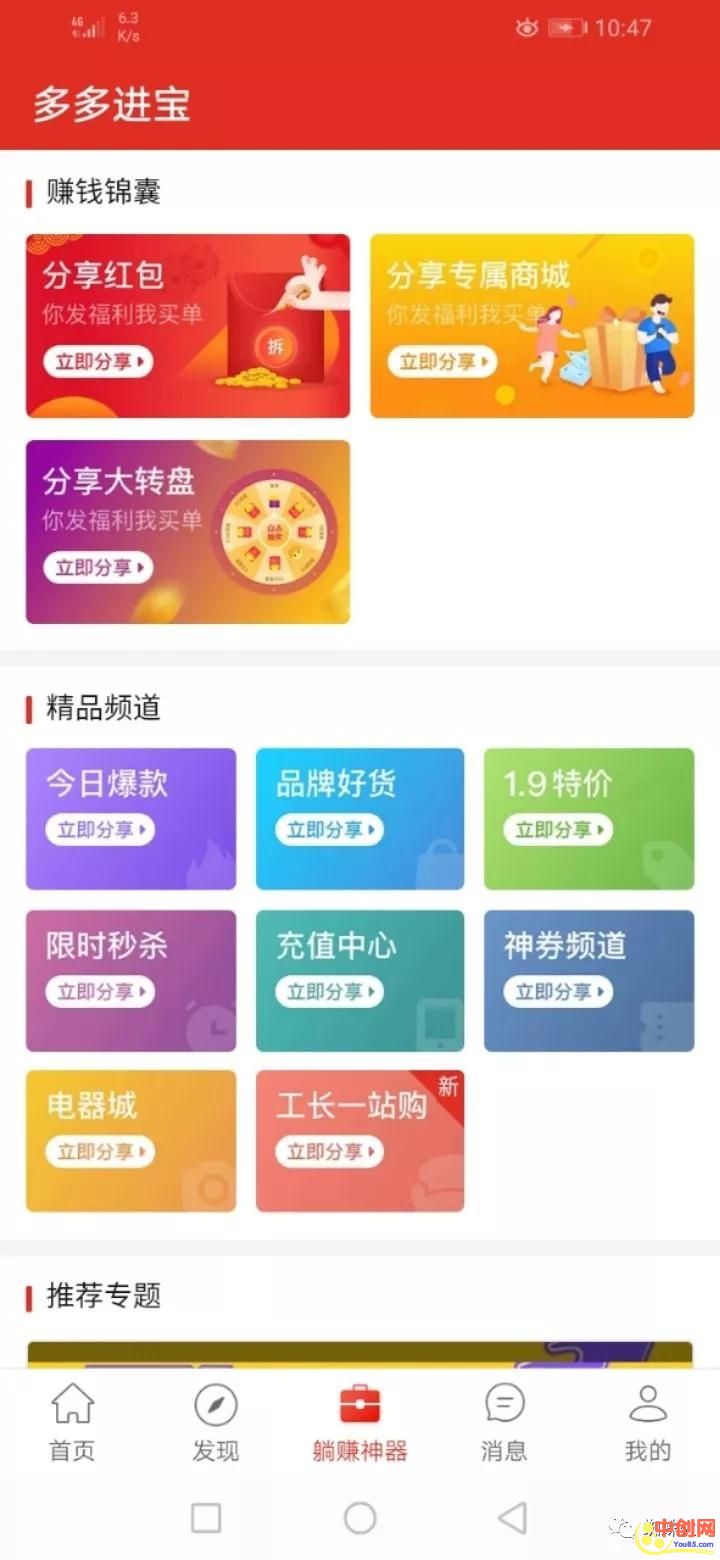Open the 限时秒杀 channel

[x=131, y=980]
